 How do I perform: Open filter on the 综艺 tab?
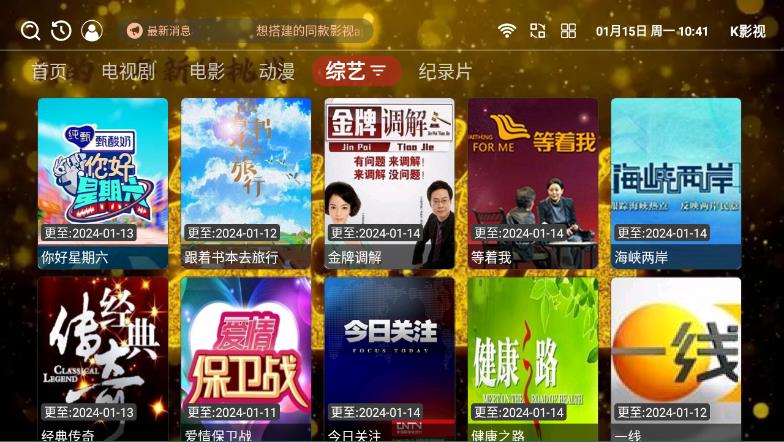[378, 72]
